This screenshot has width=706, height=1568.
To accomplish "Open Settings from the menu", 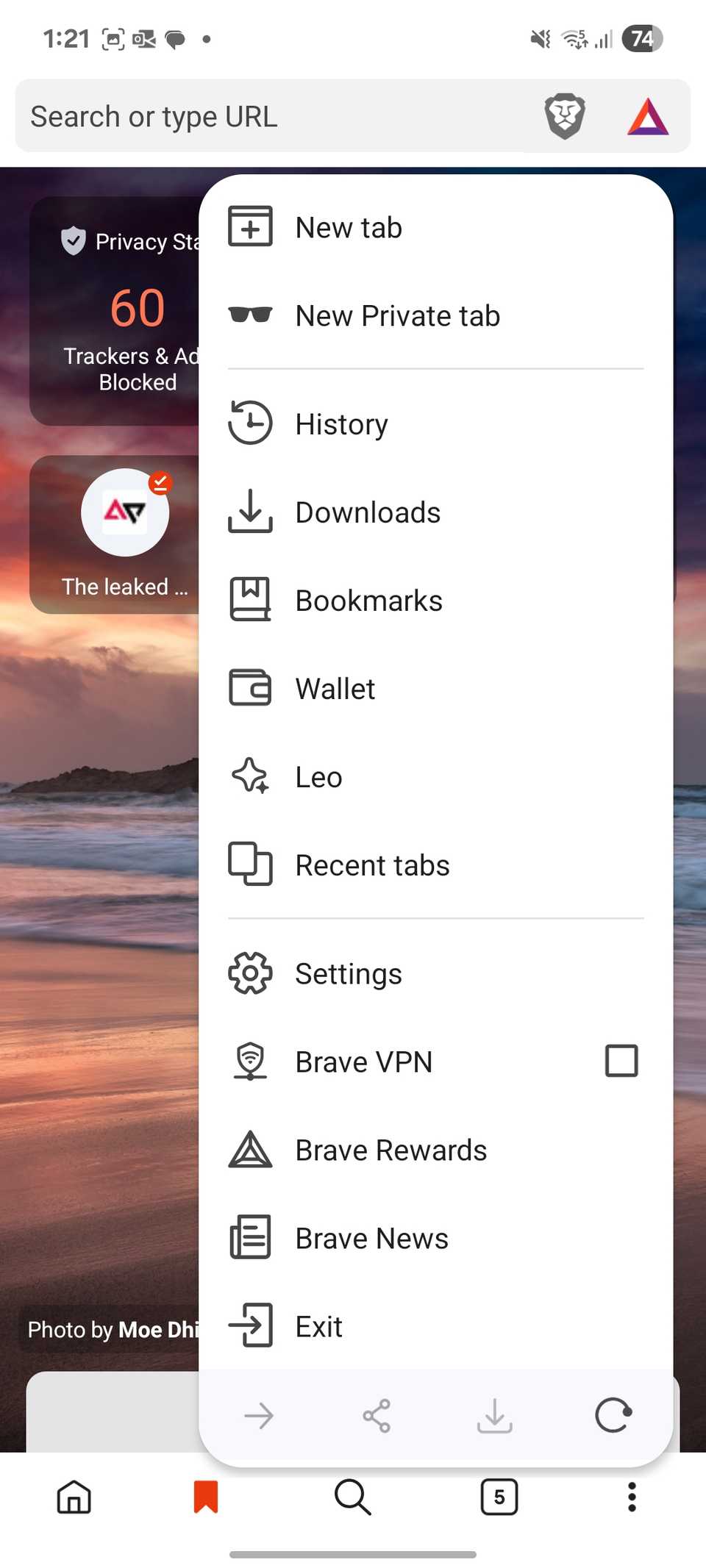I will 348,973.
